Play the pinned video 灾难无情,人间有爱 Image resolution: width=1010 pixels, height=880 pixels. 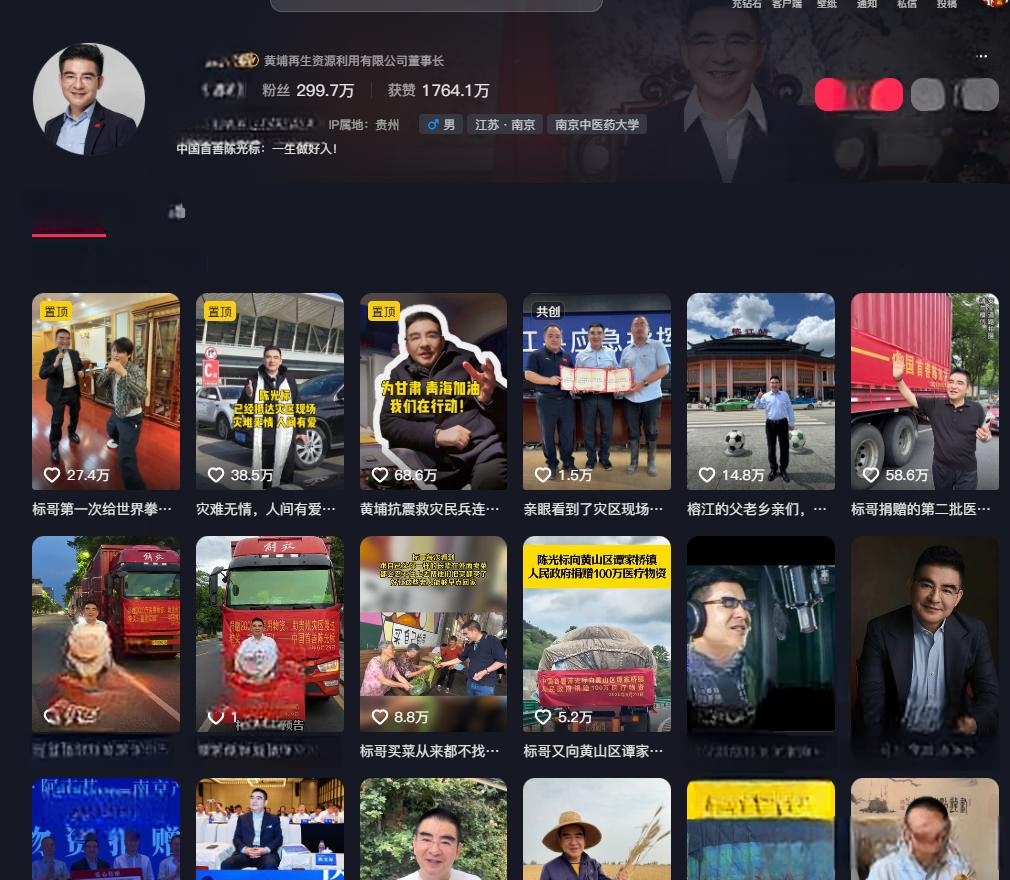tap(270, 392)
